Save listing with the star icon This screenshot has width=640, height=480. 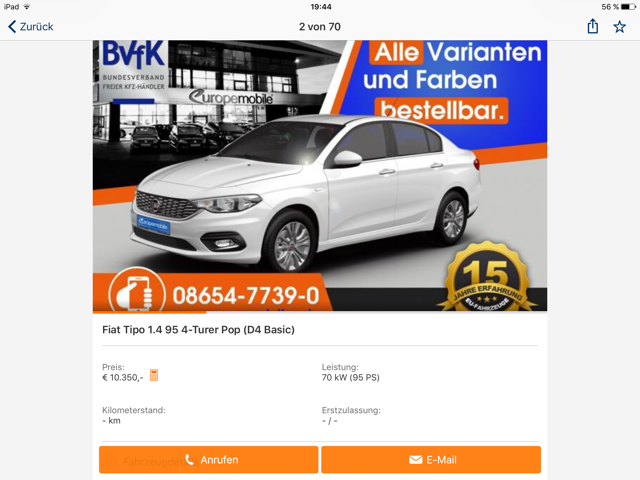pyautogui.click(x=620, y=27)
